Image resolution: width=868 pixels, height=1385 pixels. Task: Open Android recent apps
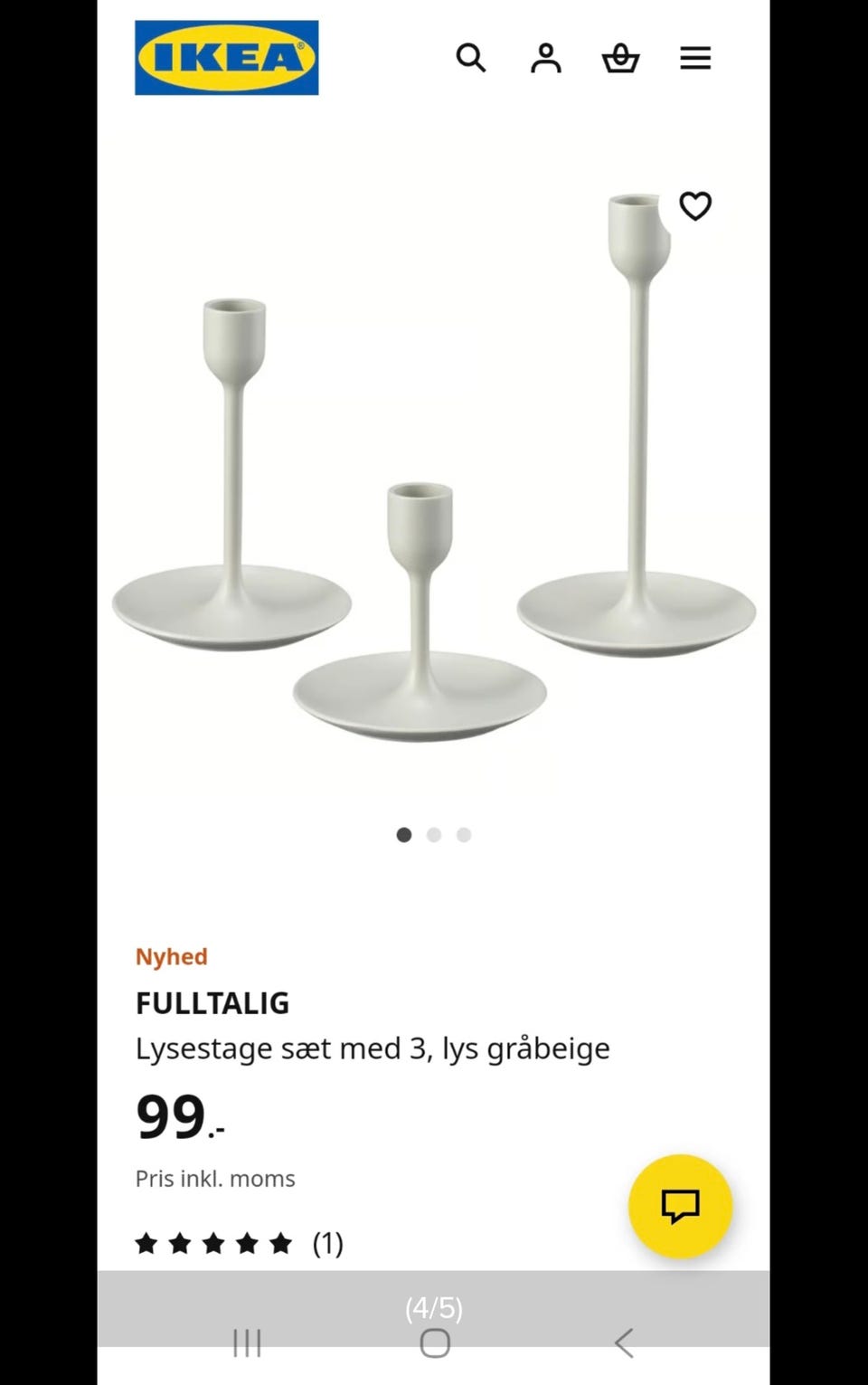(247, 1345)
